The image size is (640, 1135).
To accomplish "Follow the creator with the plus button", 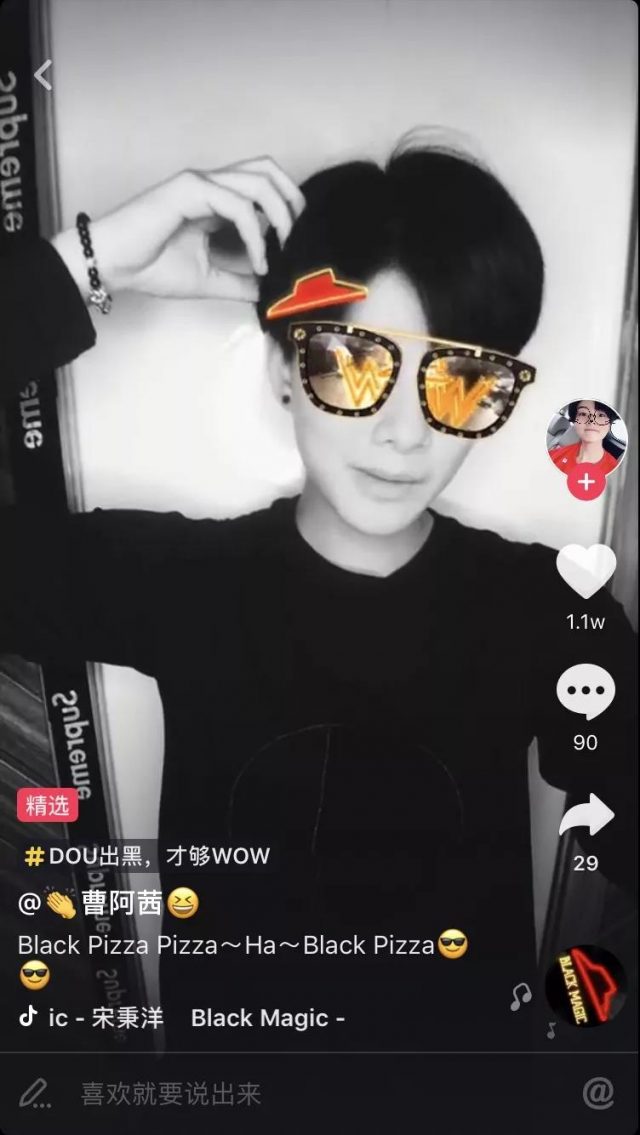I will click(x=586, y=483).
